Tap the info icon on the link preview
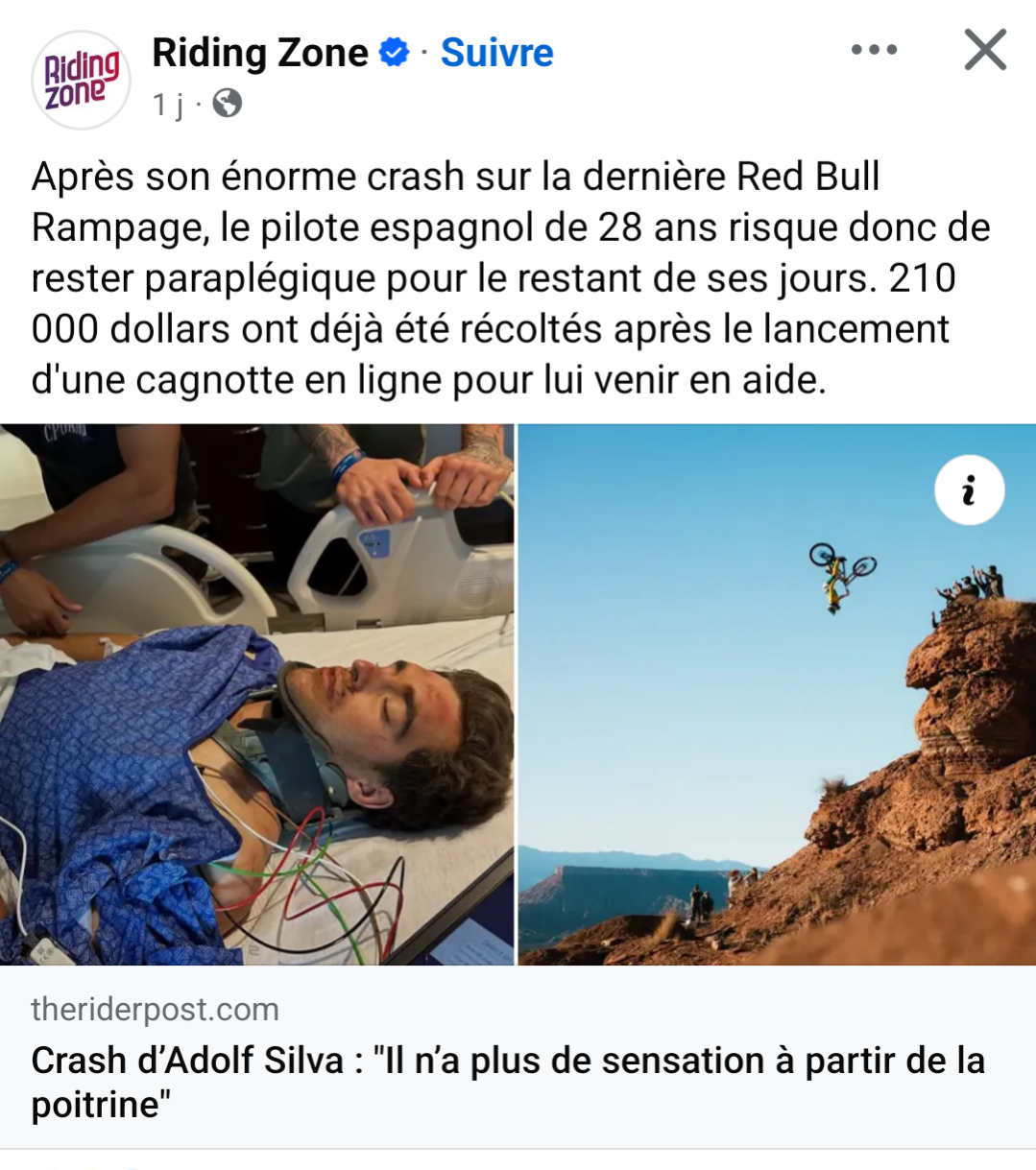The image size is (1036, 1170). [x=969, y=490]
